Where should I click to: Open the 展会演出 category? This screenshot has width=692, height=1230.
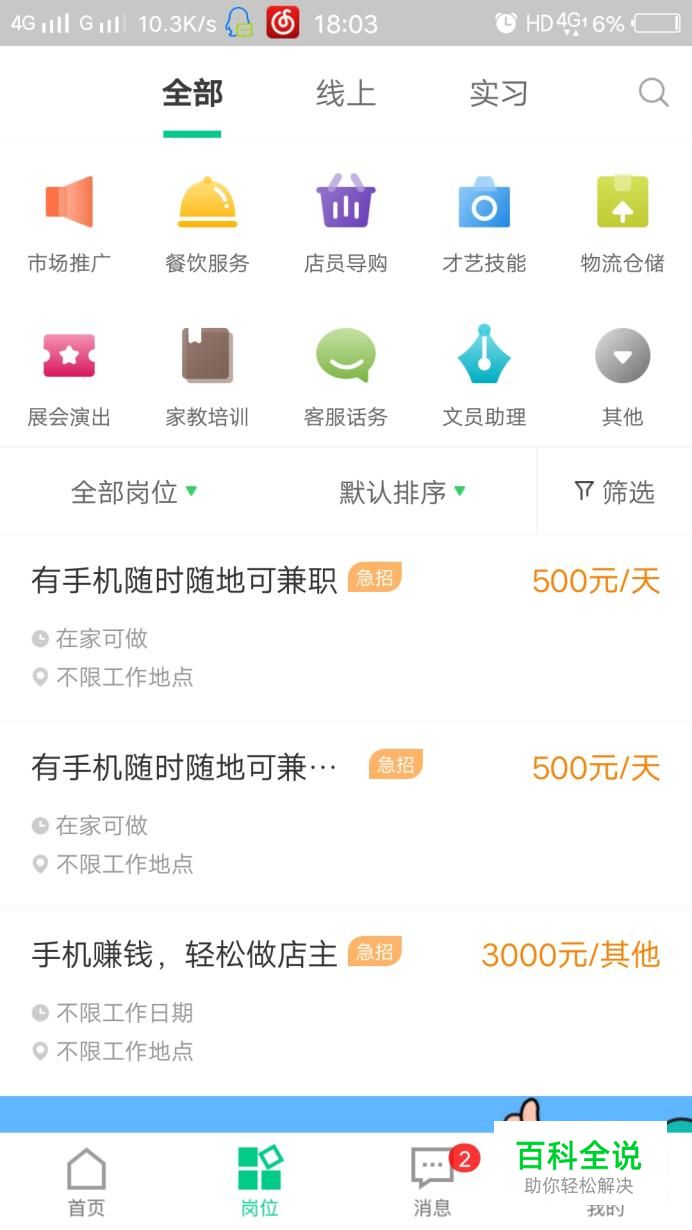coord(69,377)
